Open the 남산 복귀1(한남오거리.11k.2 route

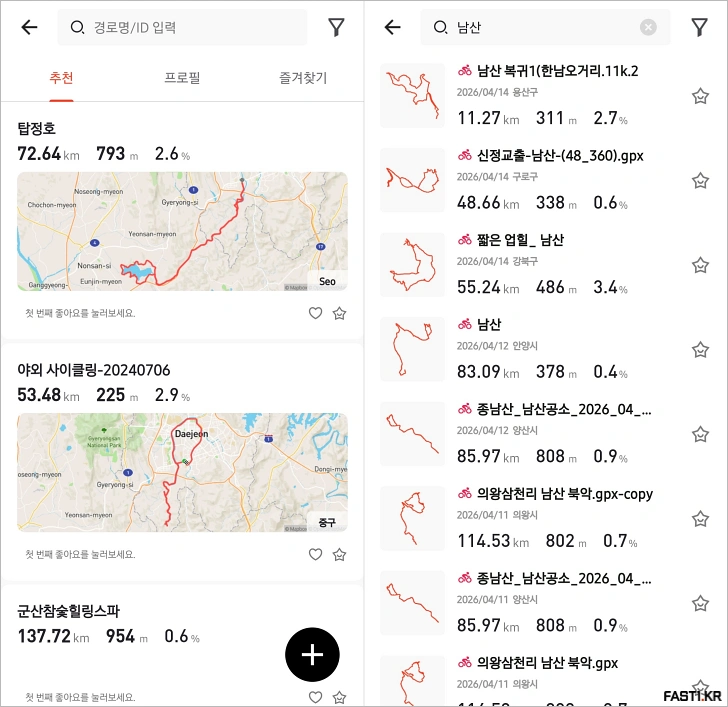[547, 71]
